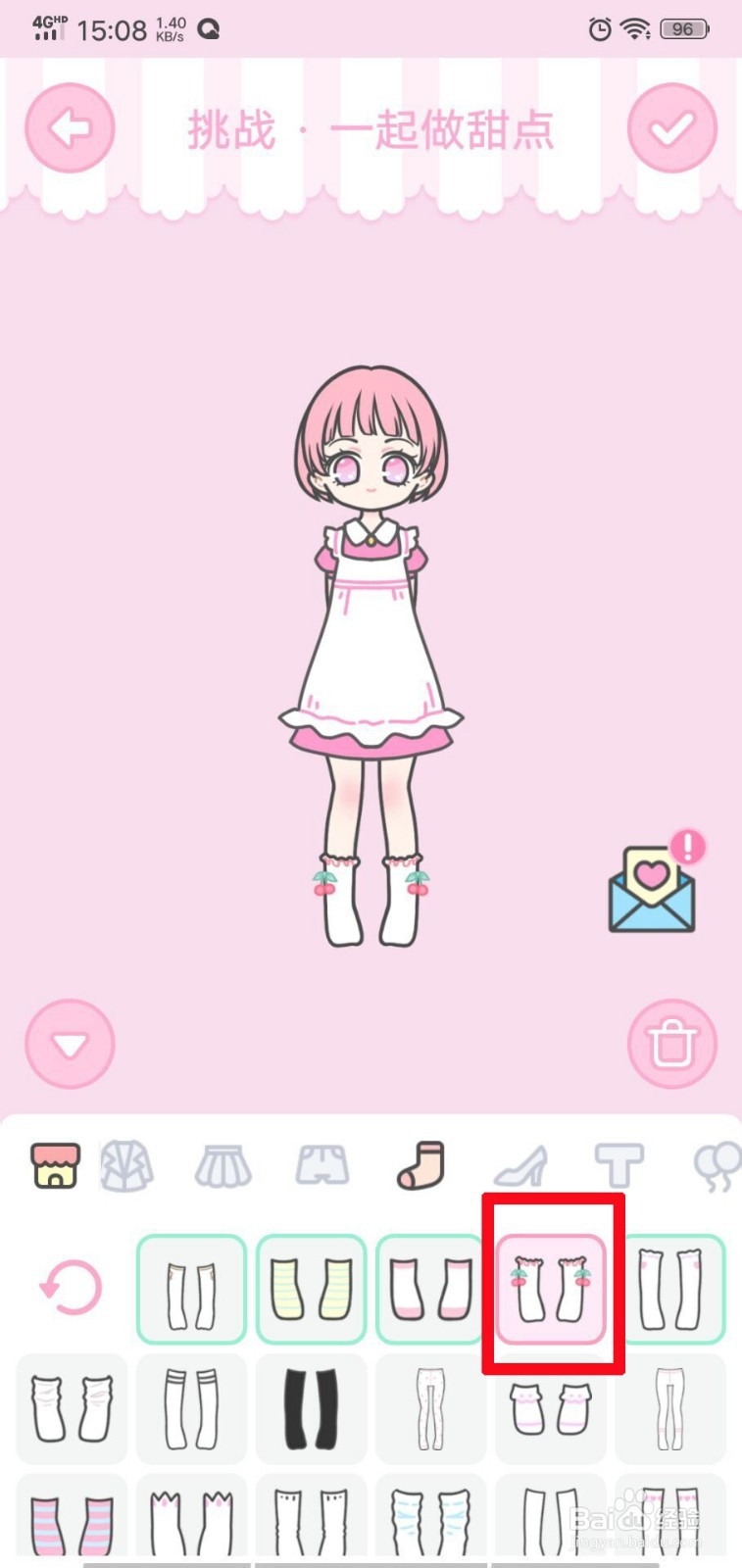
Task: Go back using the left arrow button
Action: (69, 127)
